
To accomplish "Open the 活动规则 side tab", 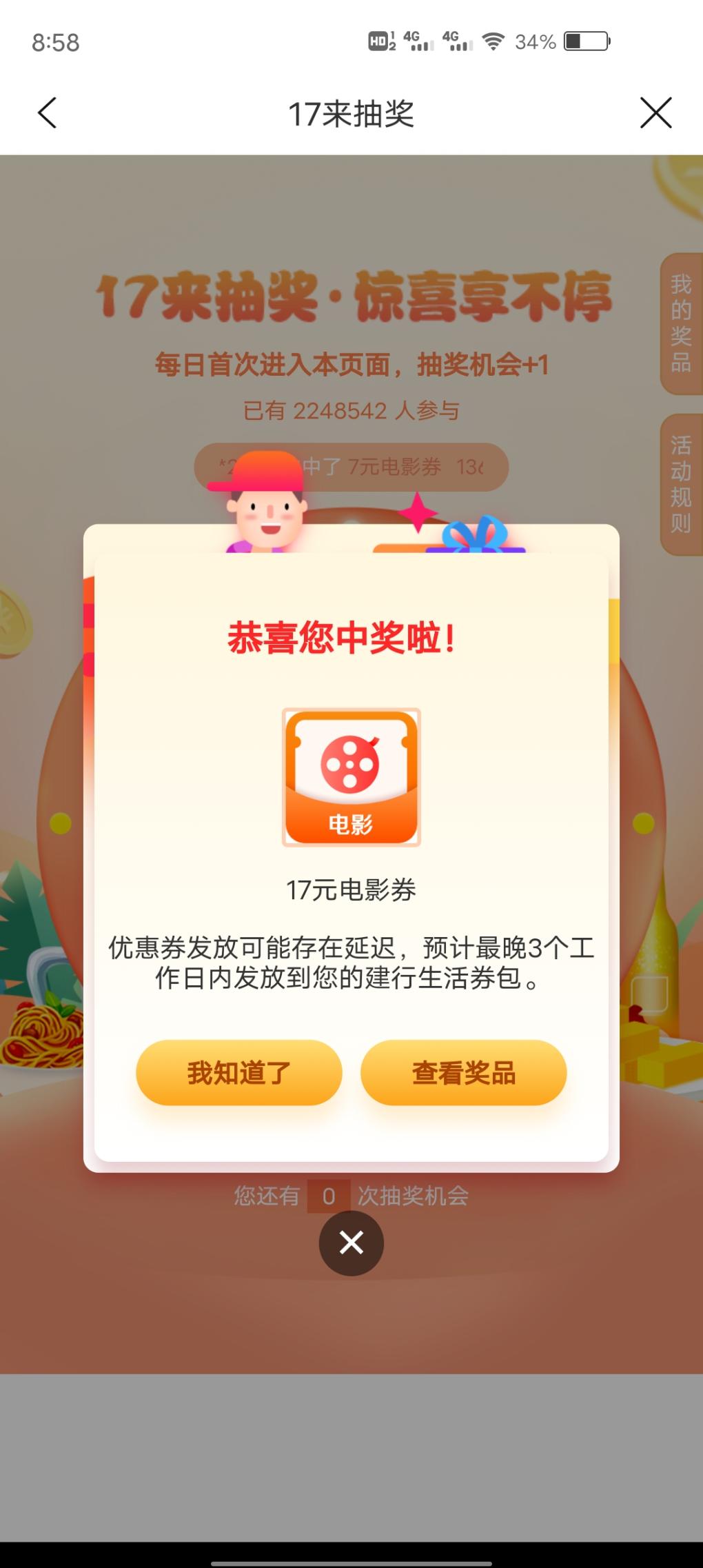I will (681, 484).
